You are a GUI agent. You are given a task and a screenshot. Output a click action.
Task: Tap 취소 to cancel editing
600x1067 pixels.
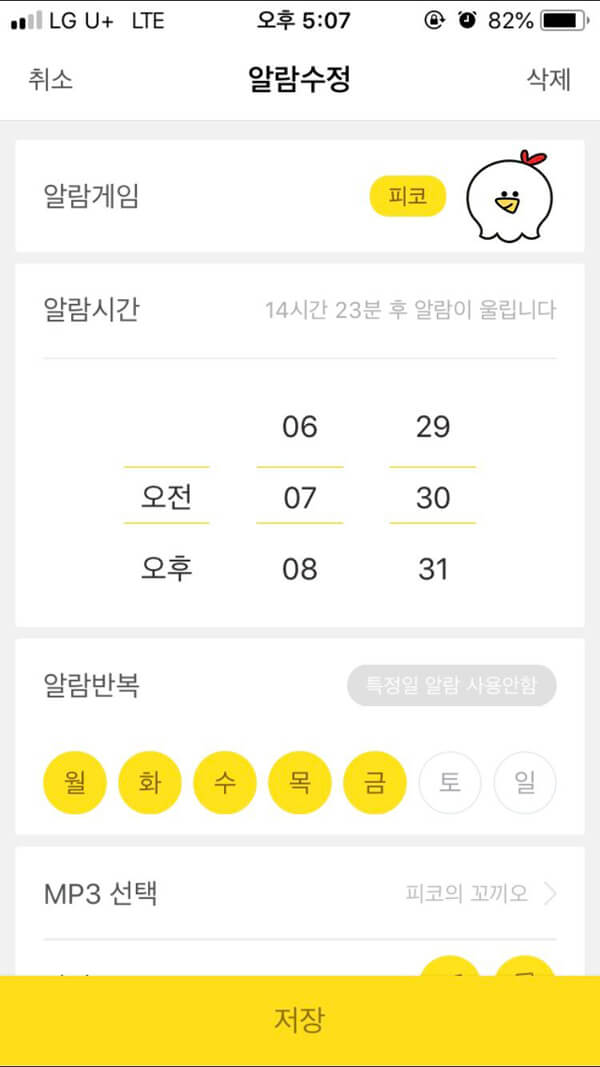tap(50, 80)
